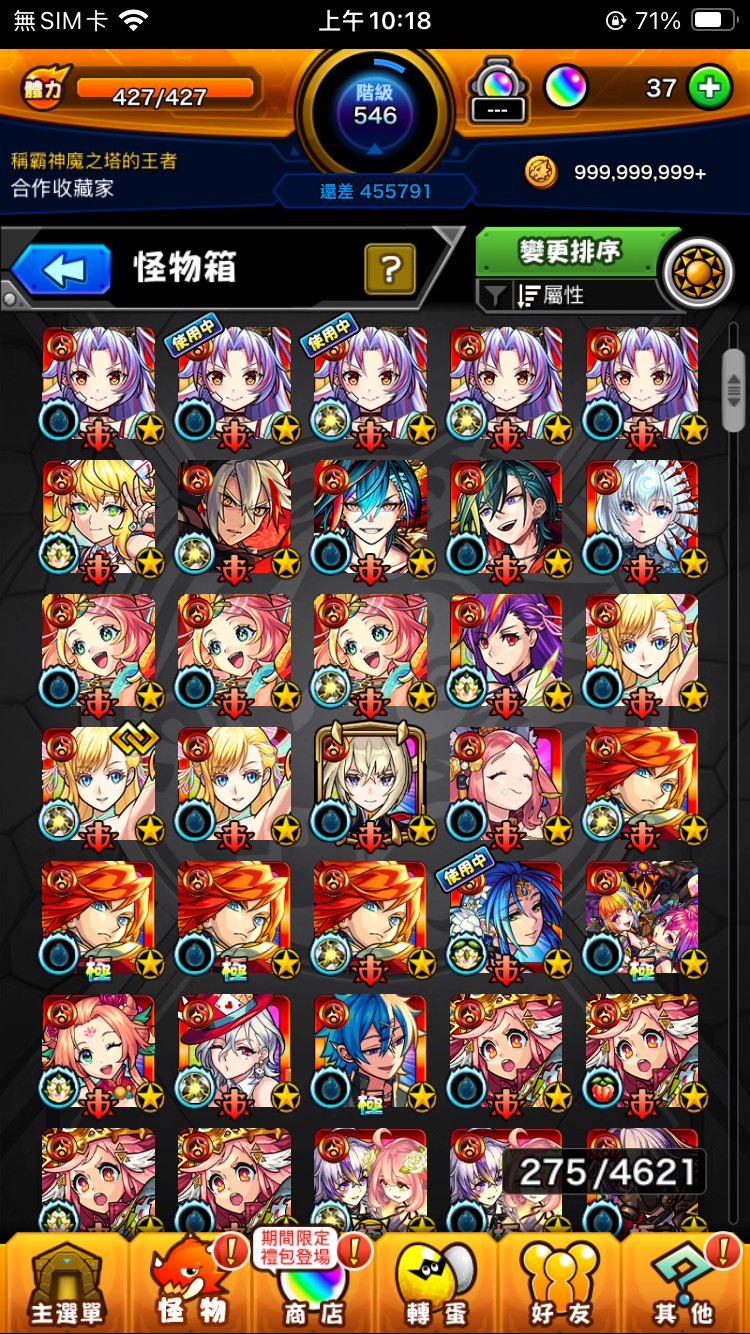
Task: Open the blonde monster with chain link badge
Action: (98, 785)
